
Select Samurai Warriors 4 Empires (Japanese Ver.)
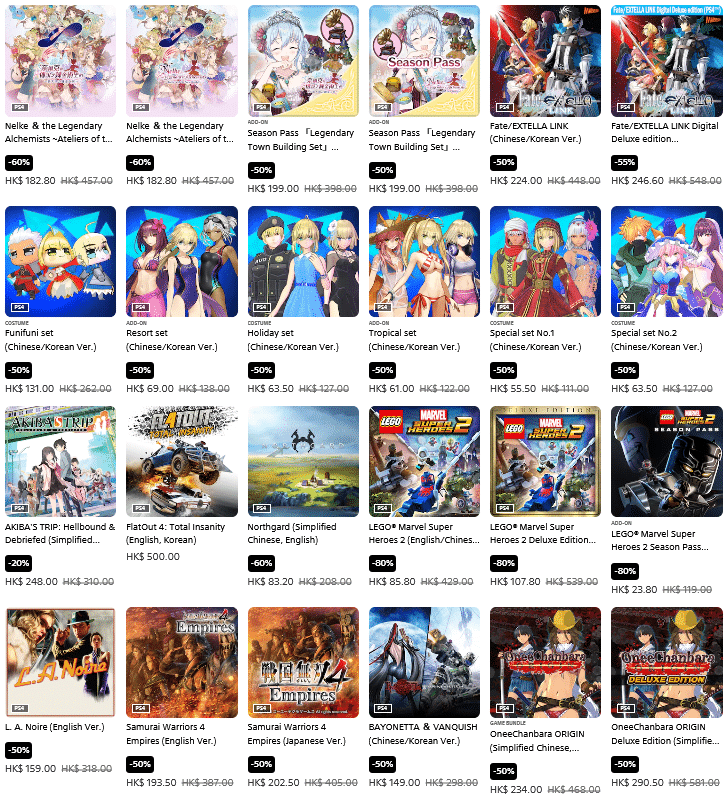[x=303, y=662]
